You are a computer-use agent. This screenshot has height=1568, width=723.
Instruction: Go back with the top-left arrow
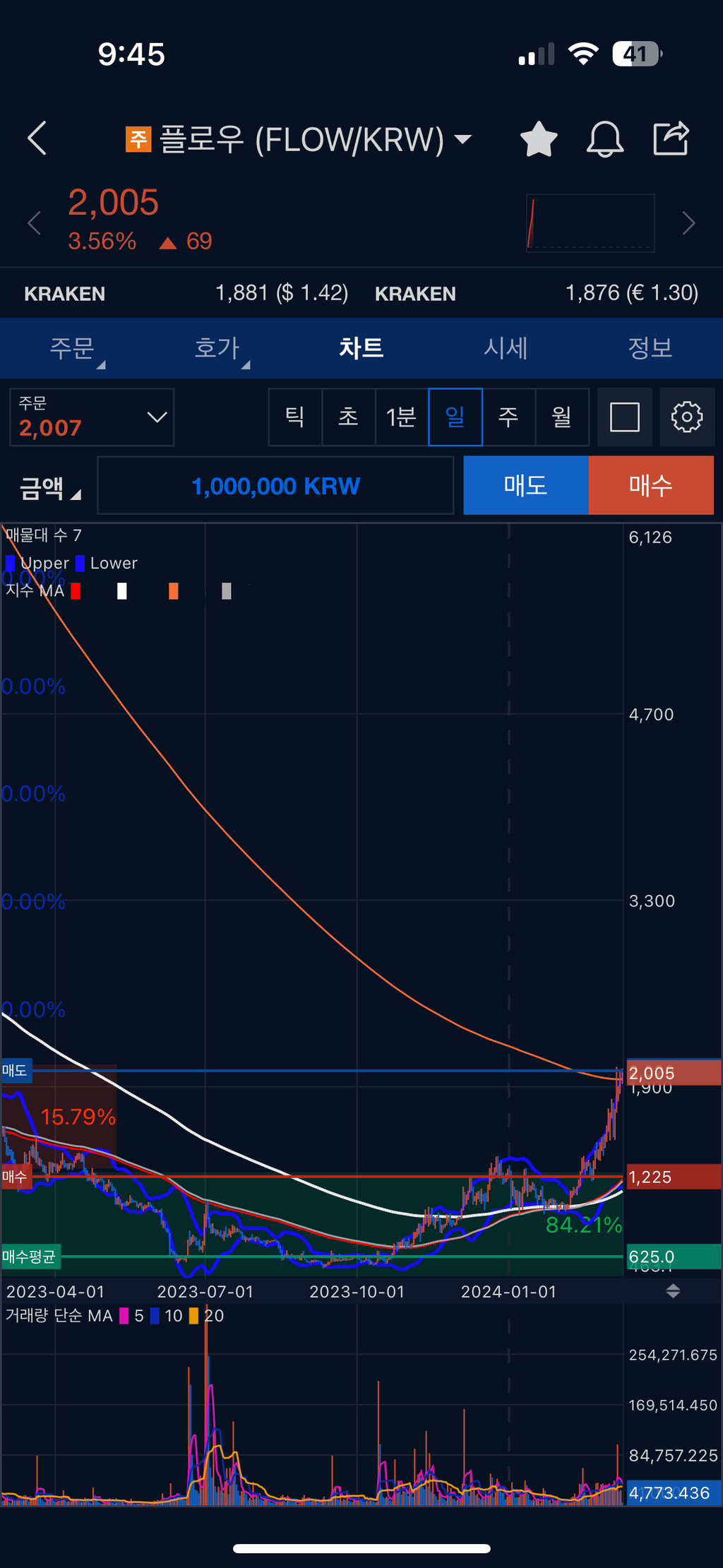[37, 138]
